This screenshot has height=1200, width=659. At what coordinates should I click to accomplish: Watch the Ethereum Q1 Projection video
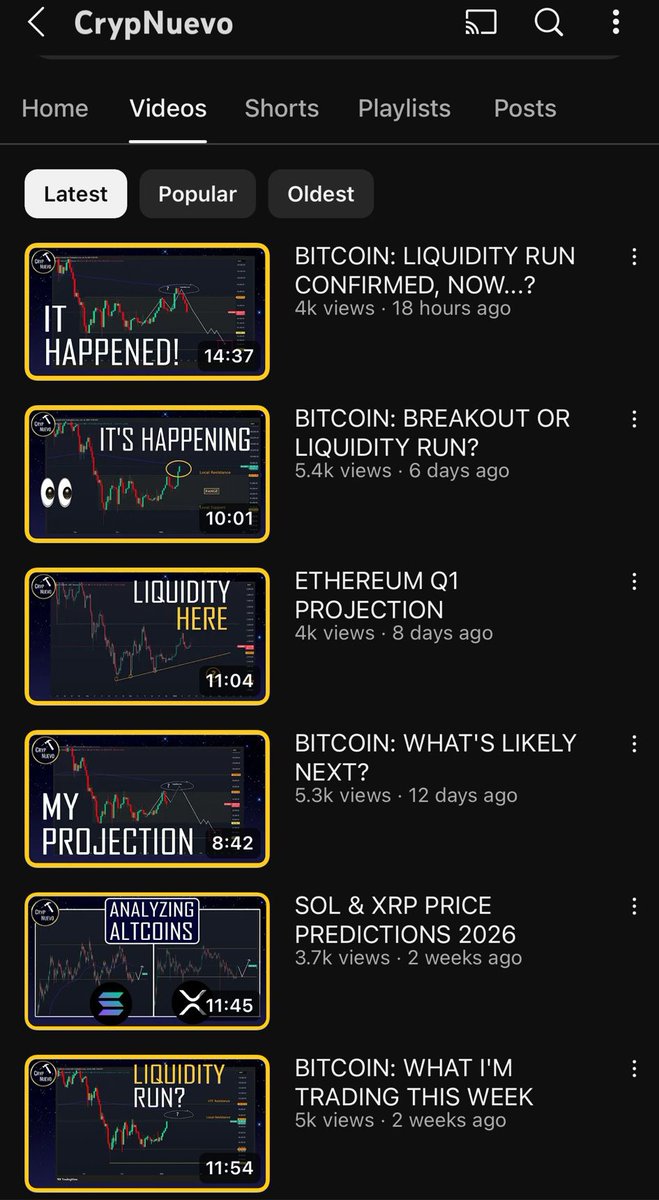[147, 636]
